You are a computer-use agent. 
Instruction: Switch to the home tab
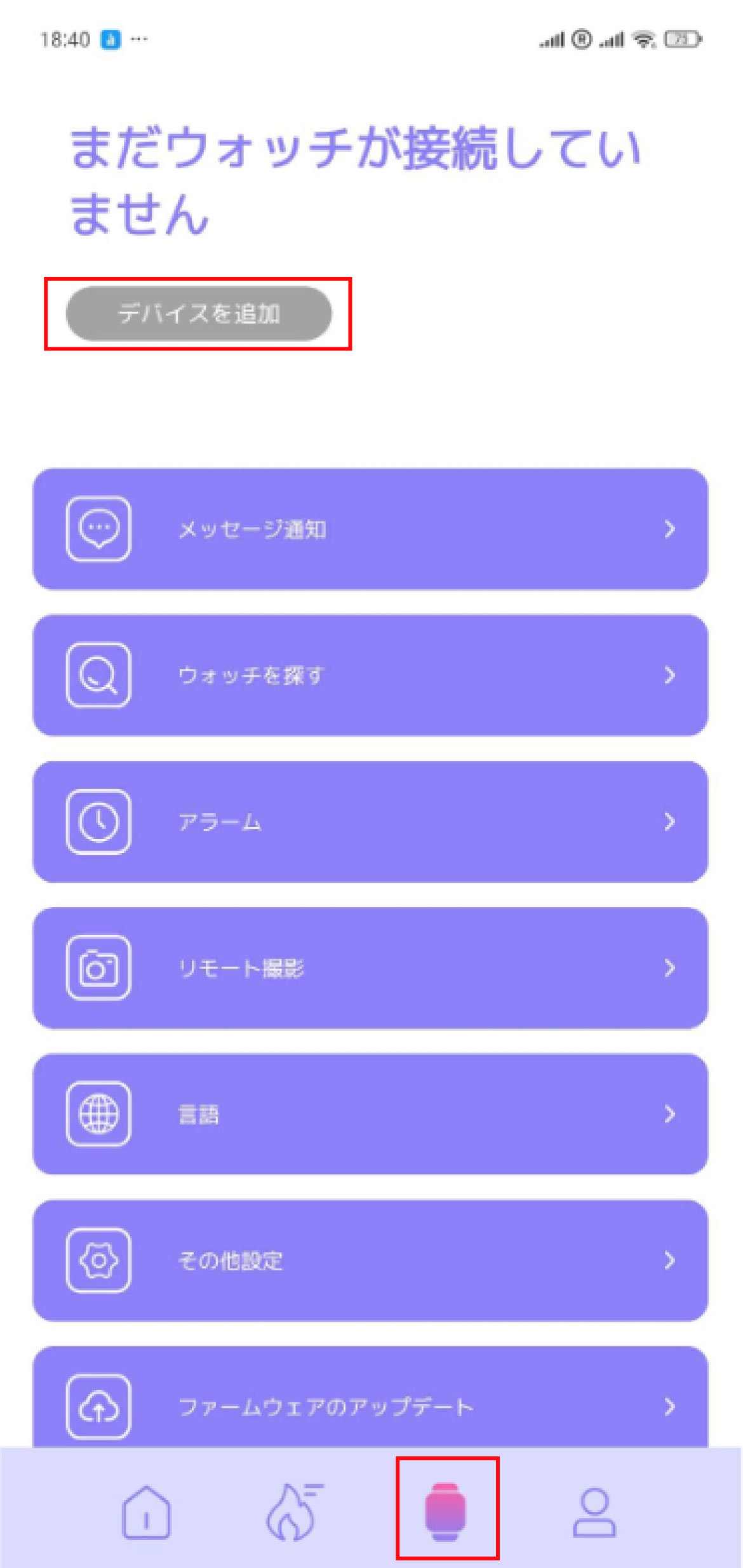[x=146, y=1512]
